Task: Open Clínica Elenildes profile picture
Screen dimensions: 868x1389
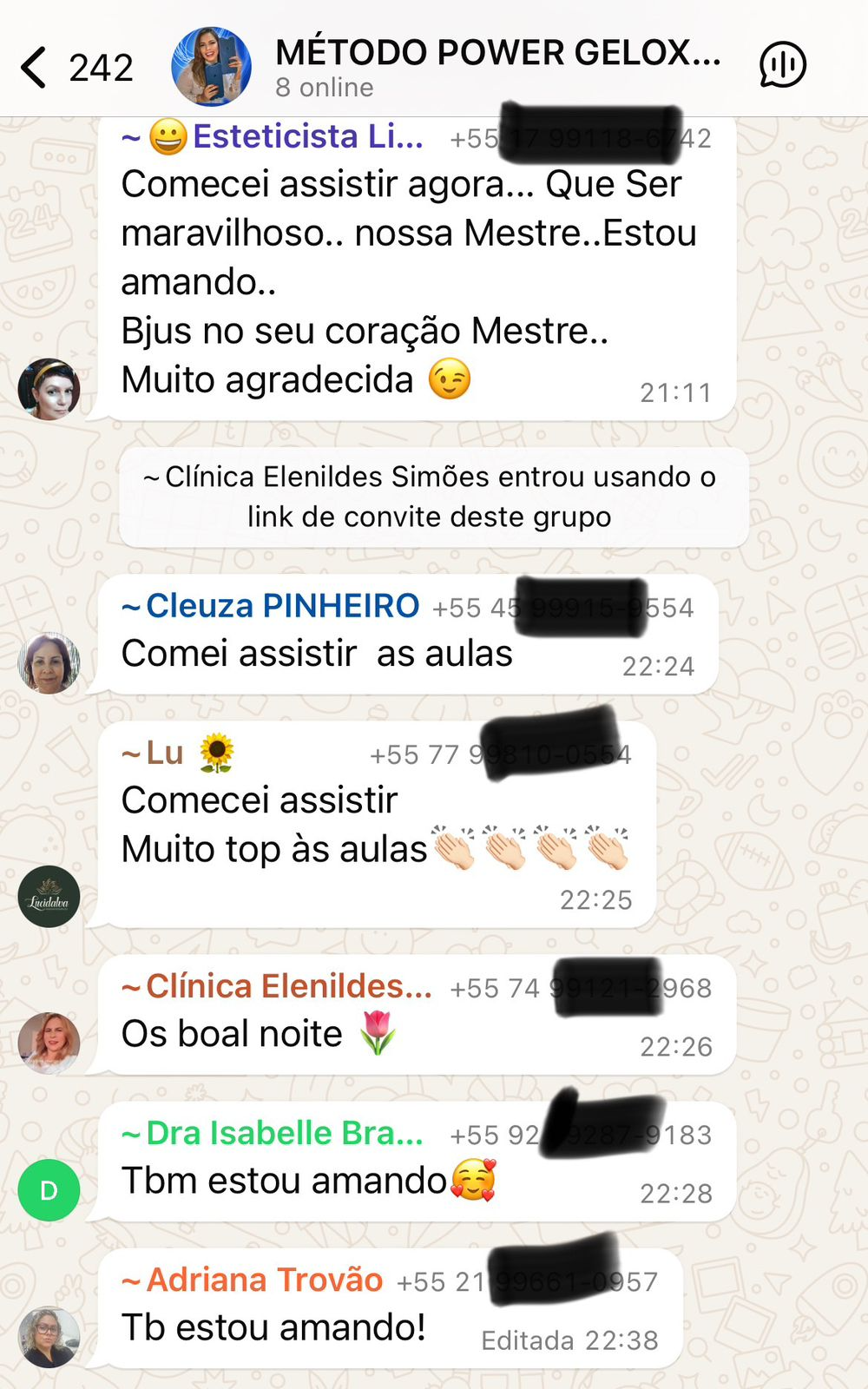Action: click(x=49, y=1043)
